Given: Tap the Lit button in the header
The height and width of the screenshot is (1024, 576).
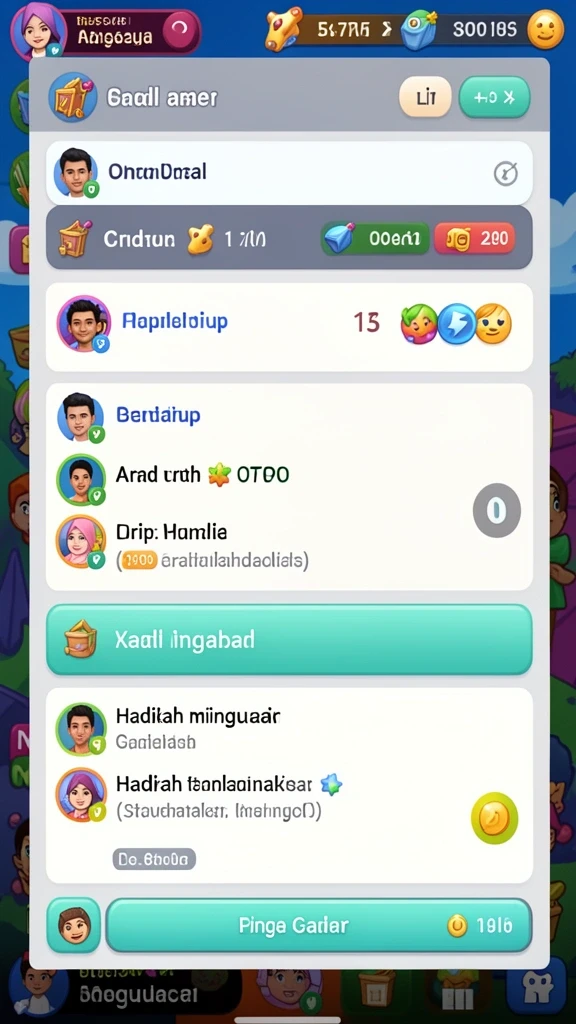Looking at the screenshot, I should (424, 97).
